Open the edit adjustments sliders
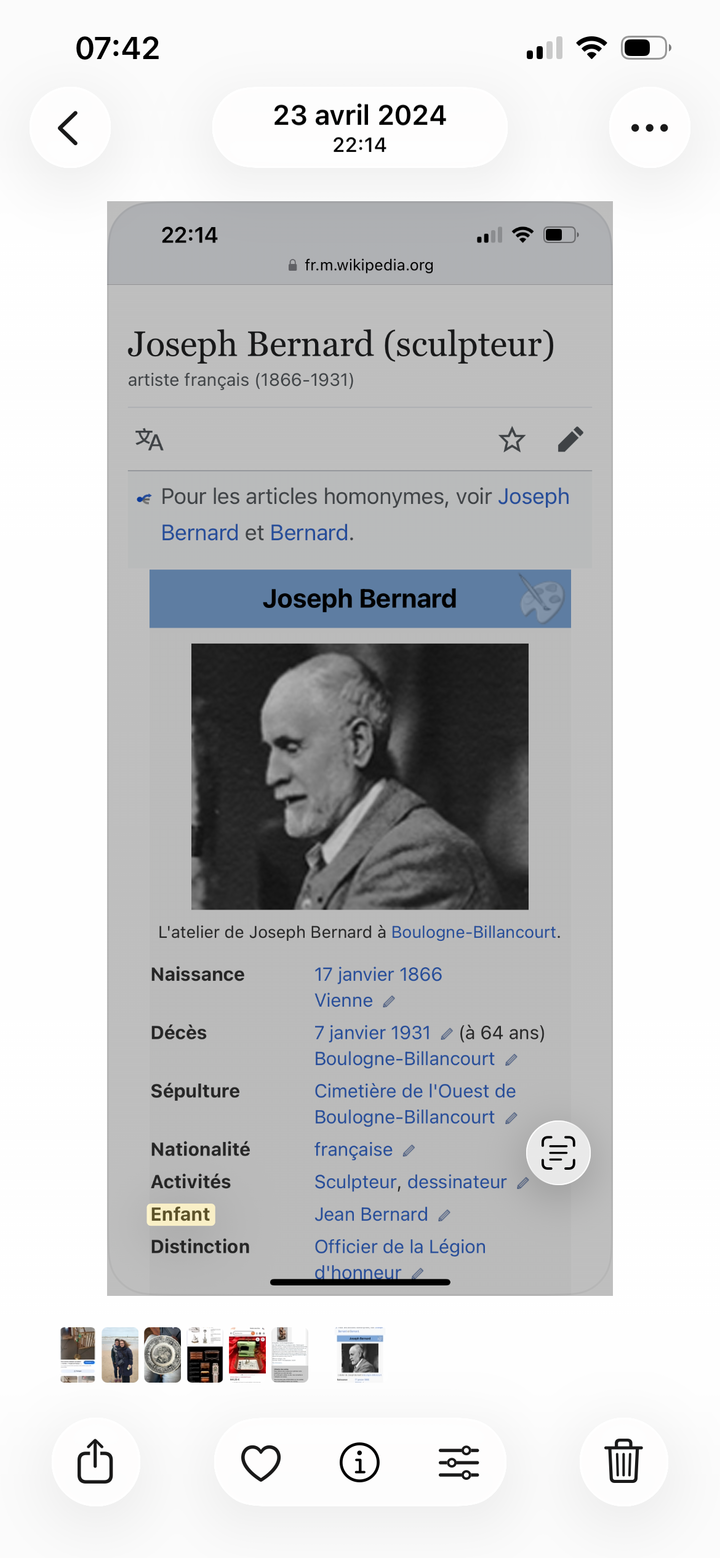This screenshot has height=1558, width=720. (x=459, y=1463)
